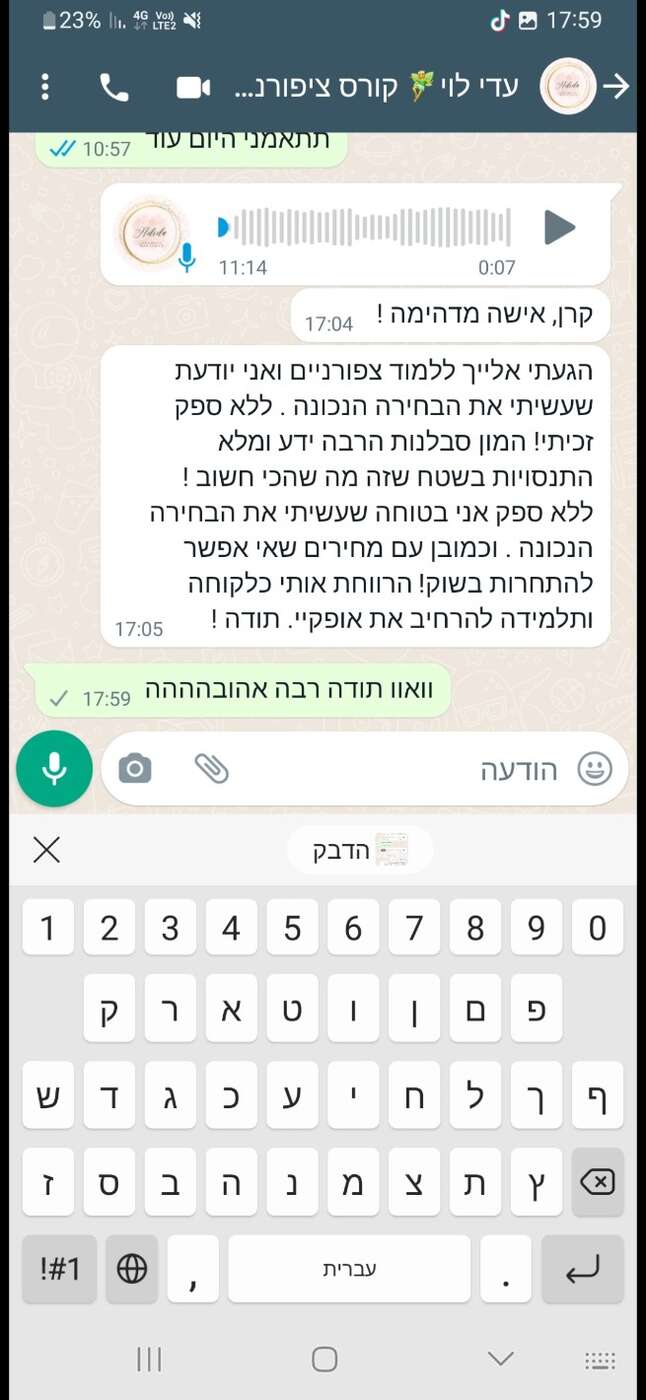Screen dimensions: 646x1400
Task: Record a voice message with microphone button
Action: [54, 768]
